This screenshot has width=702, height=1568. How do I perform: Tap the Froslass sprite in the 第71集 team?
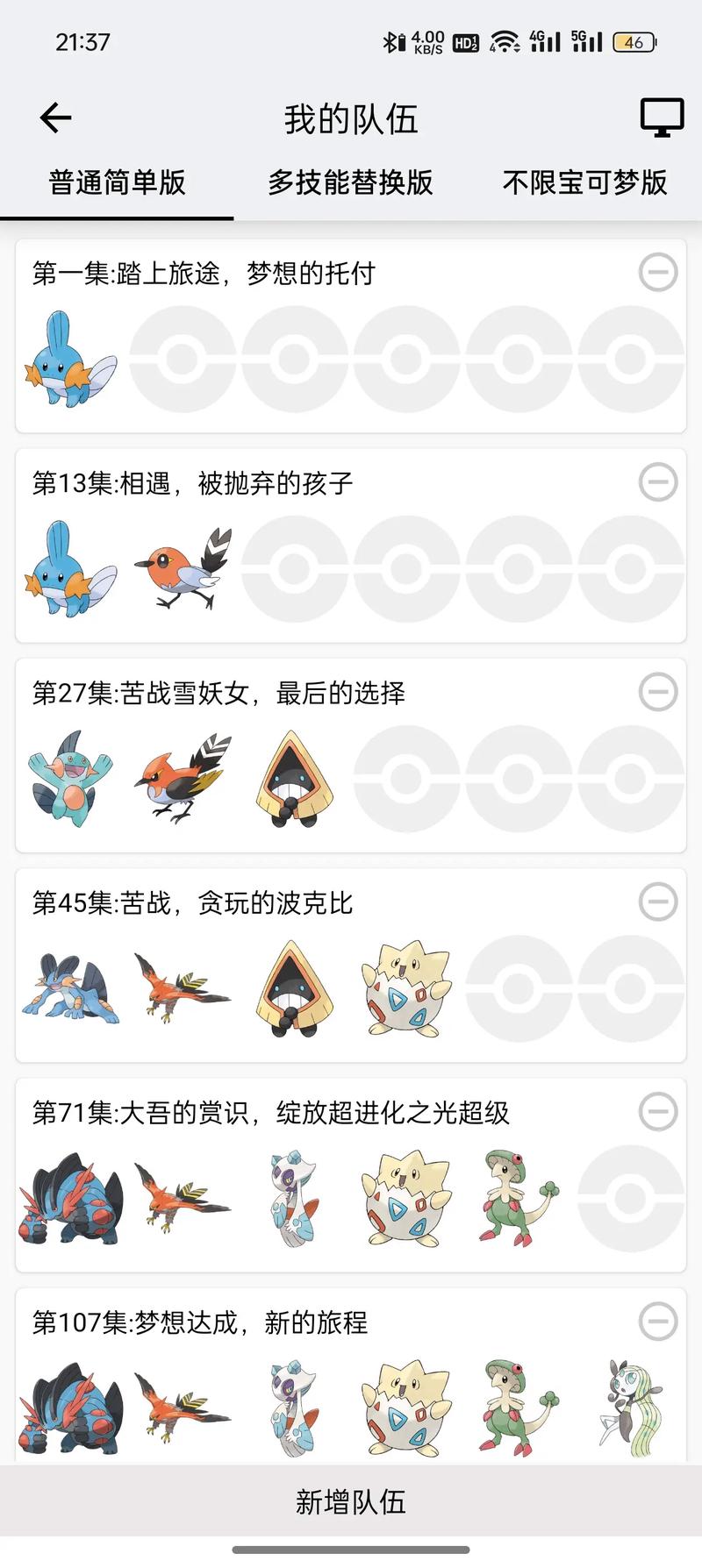click(x=294, y=1197)
